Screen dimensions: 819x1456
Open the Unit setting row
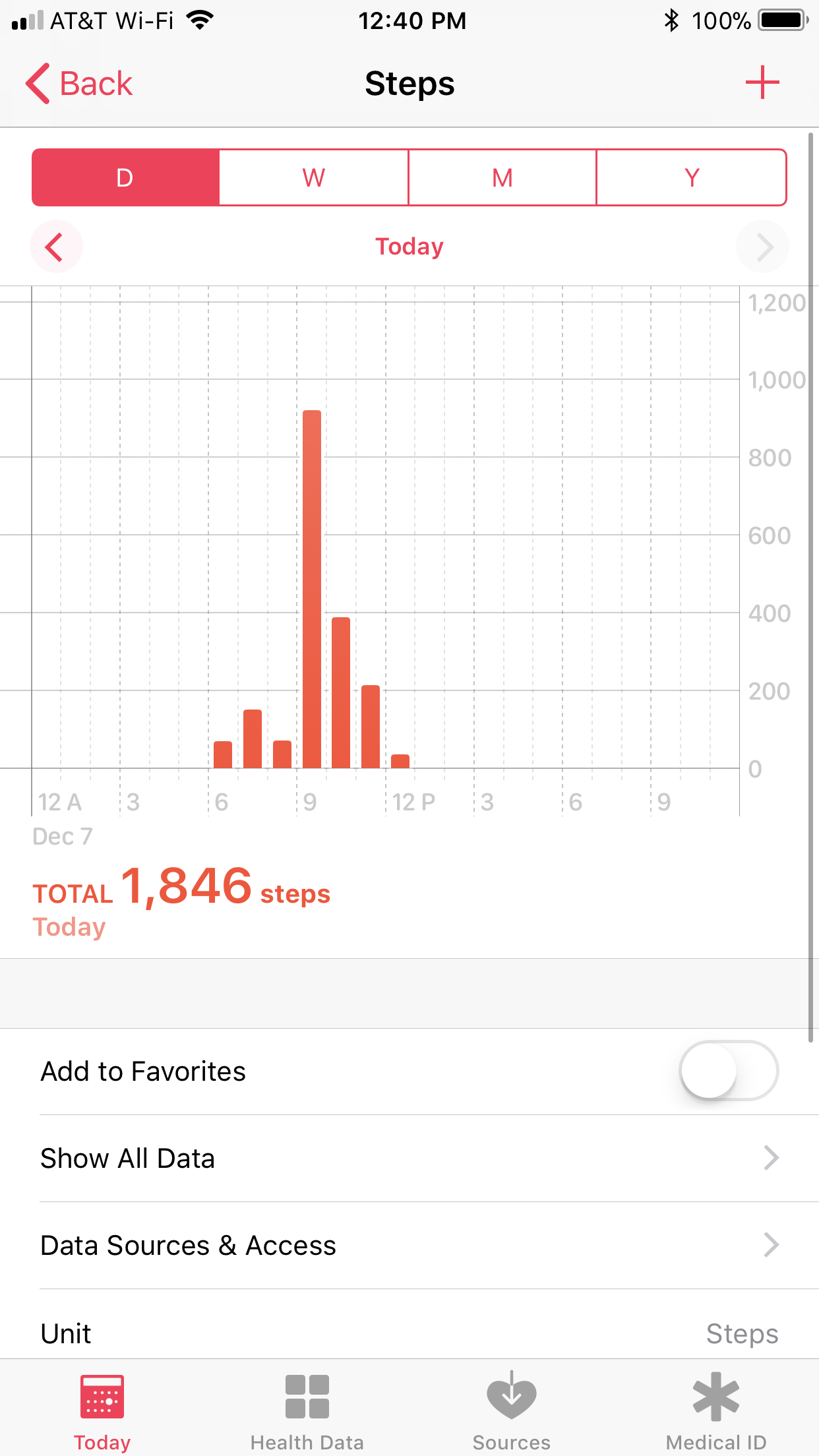tap(409, 1325)
